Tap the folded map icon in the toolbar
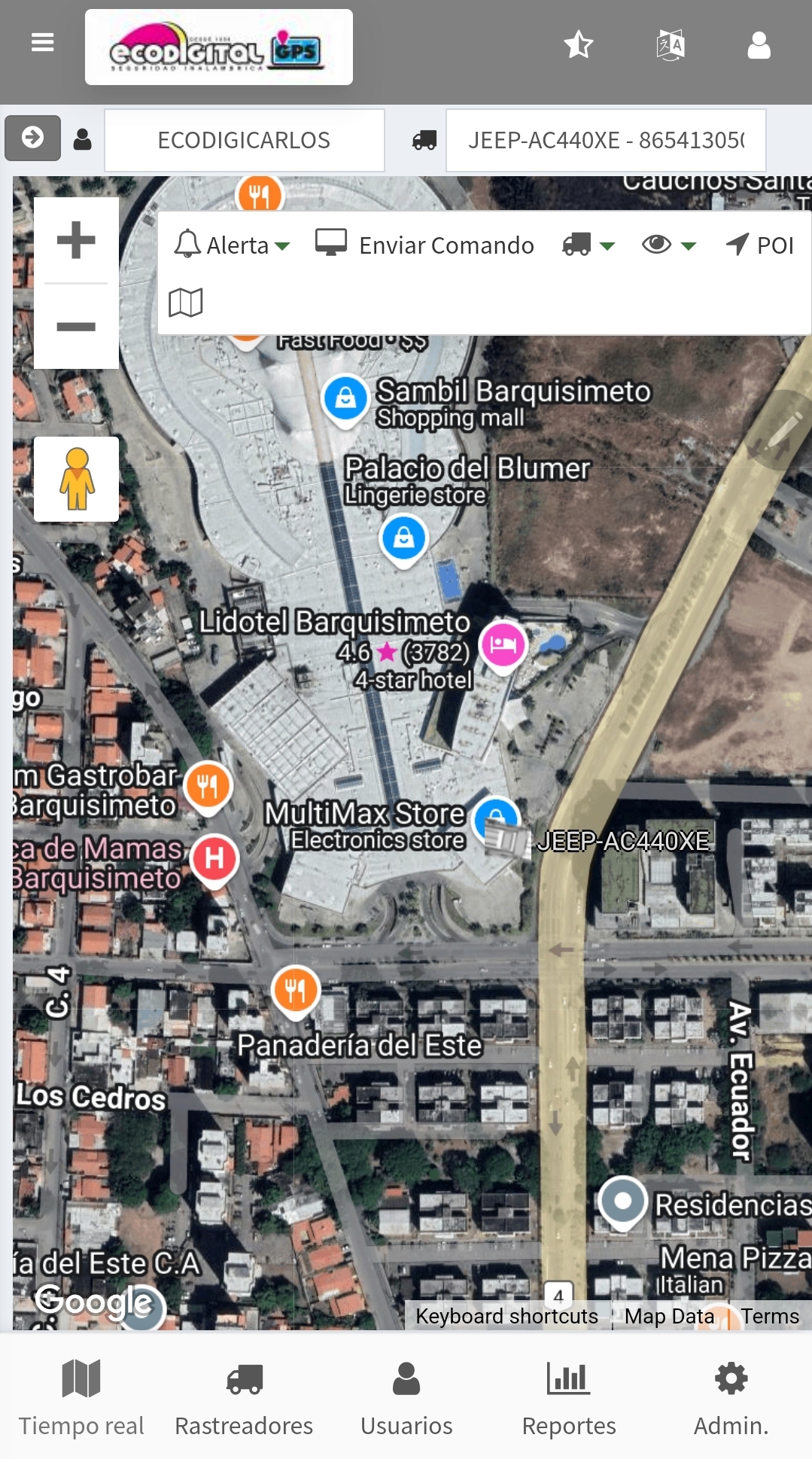 pos(186,303)
